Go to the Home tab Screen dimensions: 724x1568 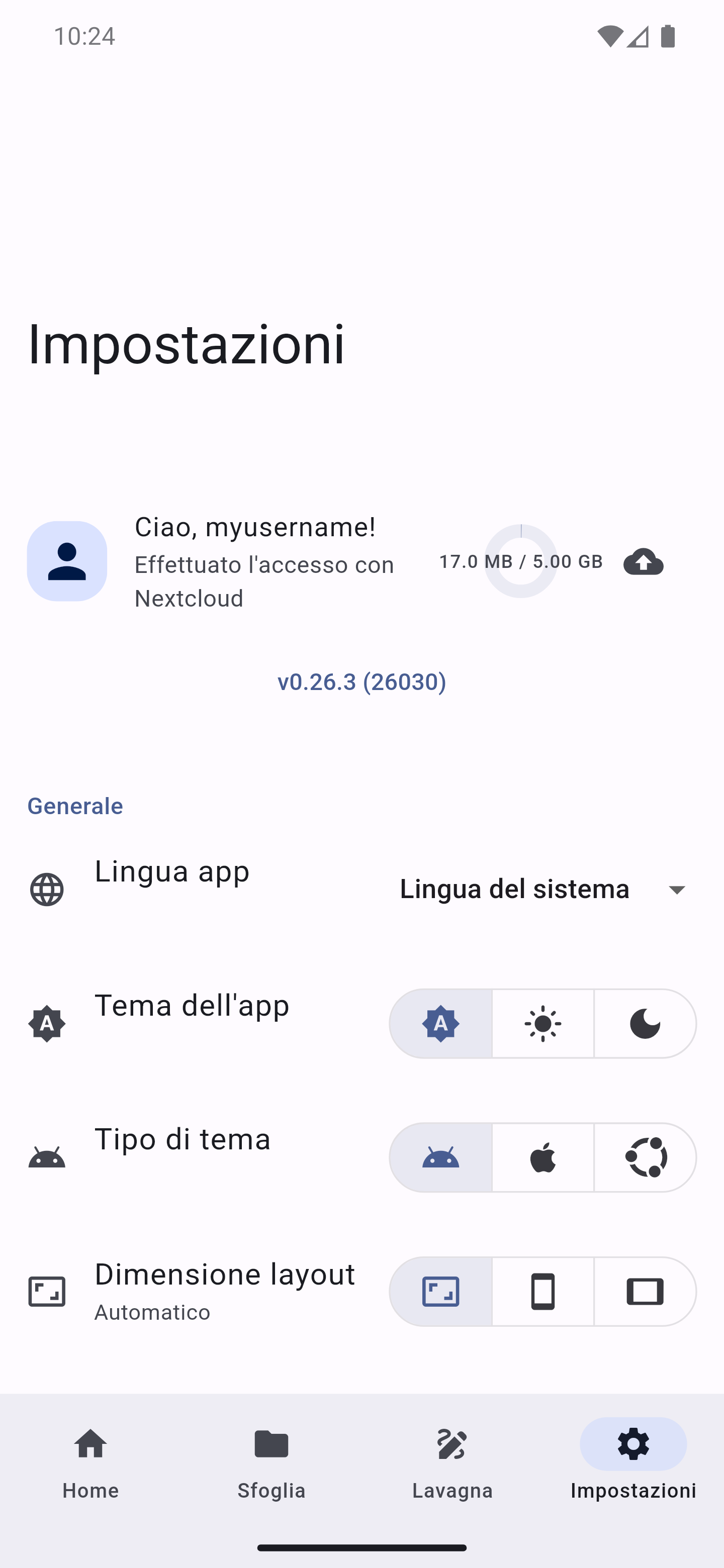(90, 1463)
